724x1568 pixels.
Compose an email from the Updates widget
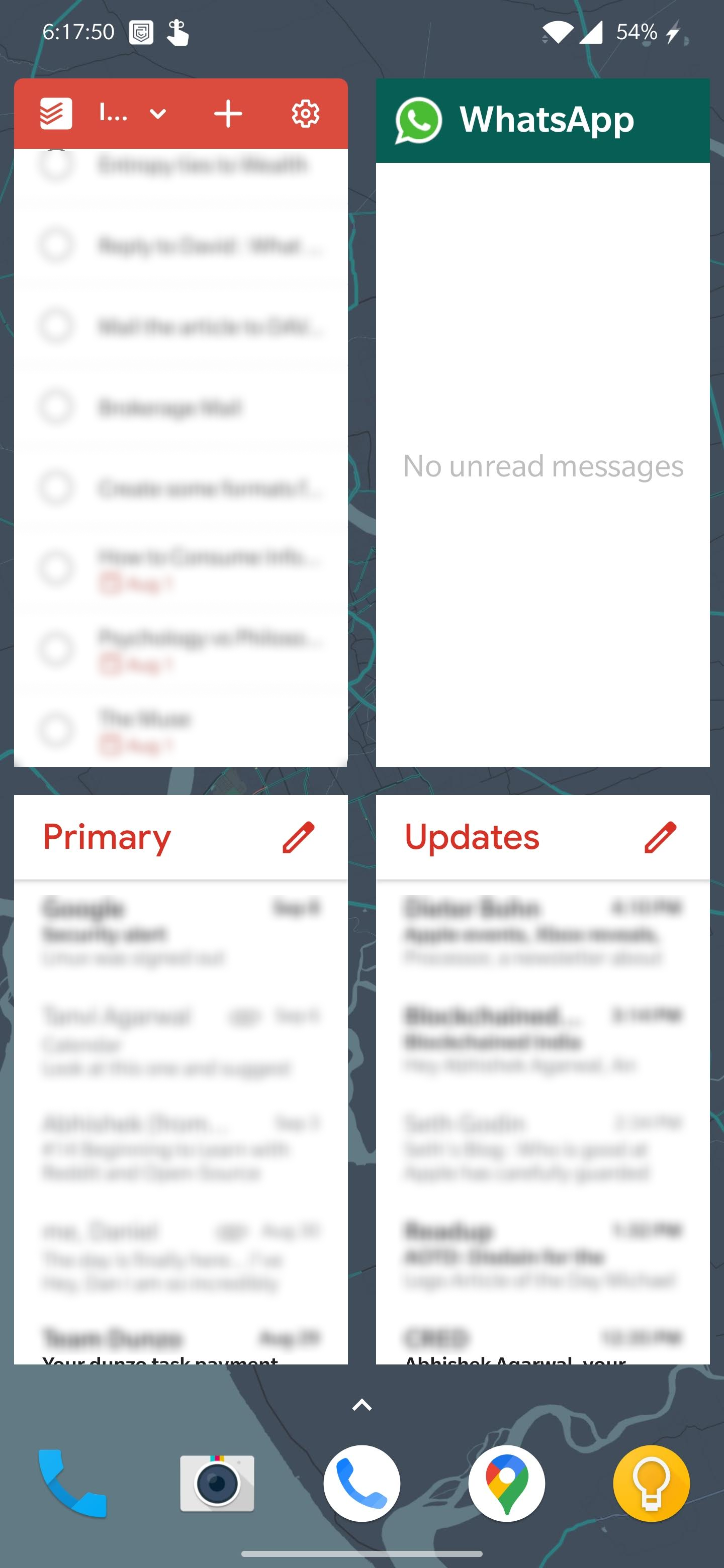pyautogui.click(x=660, y=837)
